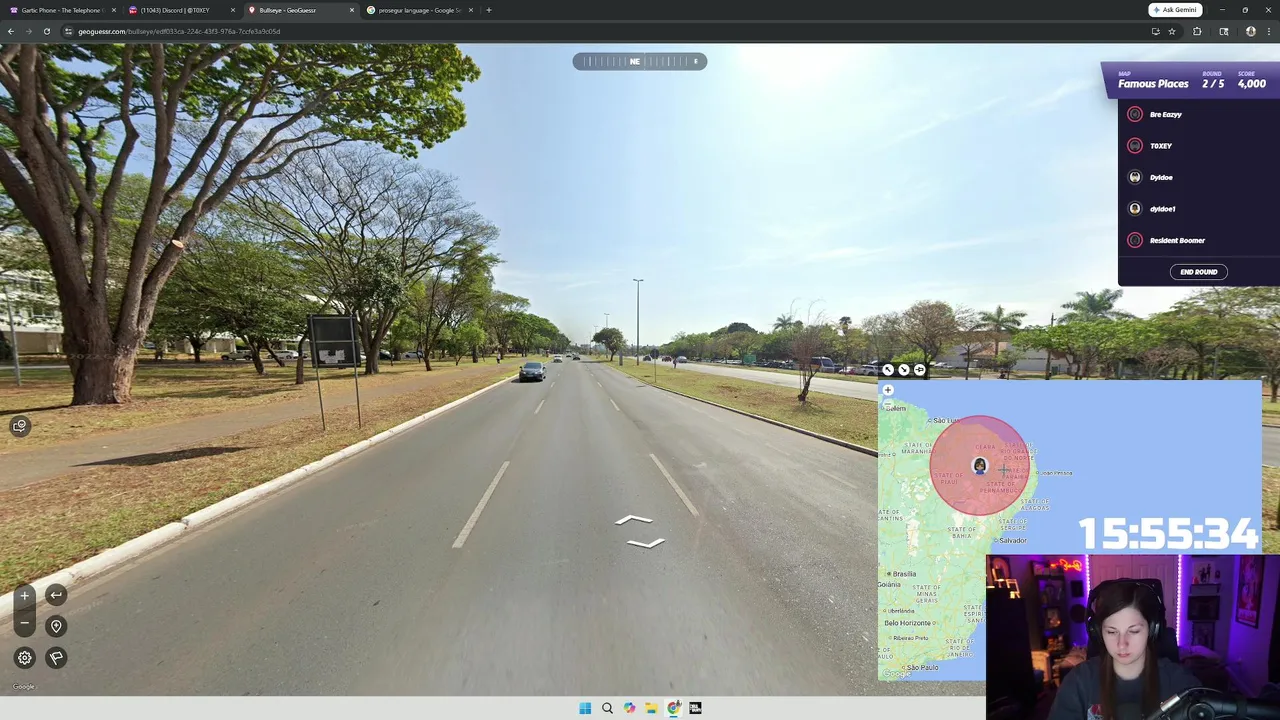This screenshot has width=1280, height=720.
Task: Zoom in the street view
Action: coord(25,596)
